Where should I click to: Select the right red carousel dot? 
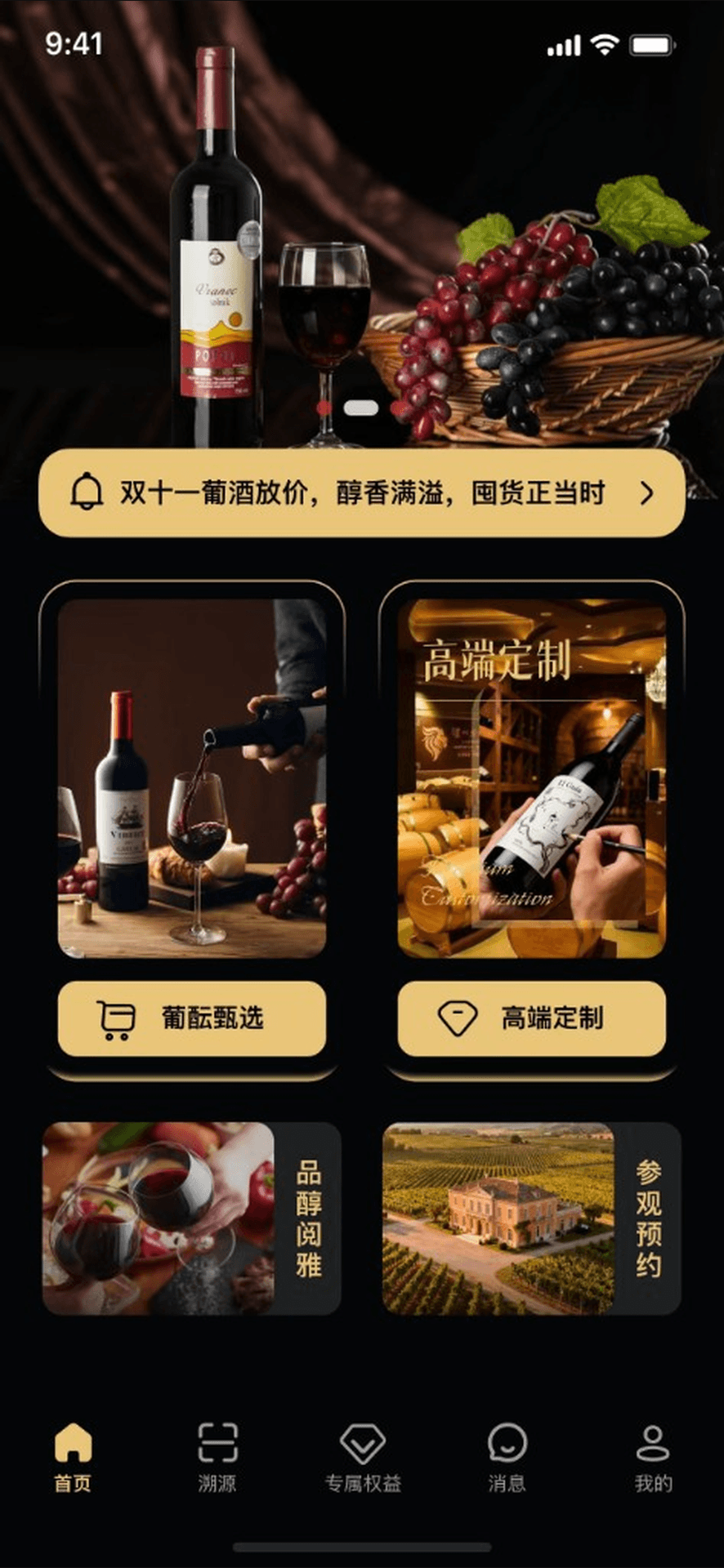coord(400,409)
